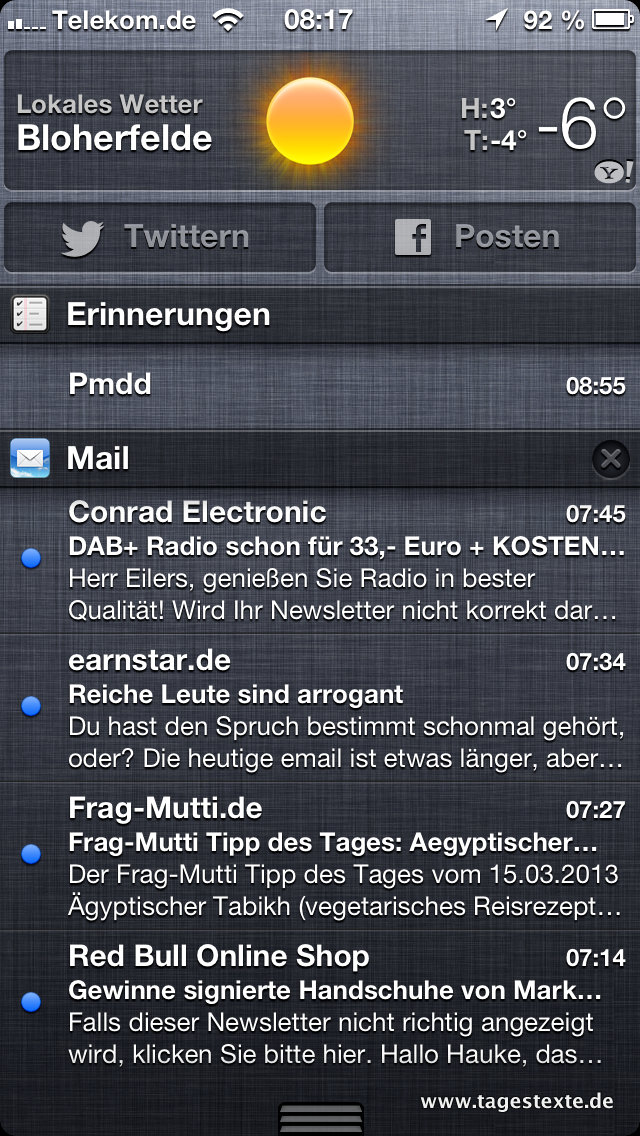Screen dimensions: 640x1136
Task: Open the Conrad Electronic email
Action: (x=320, y=561)
